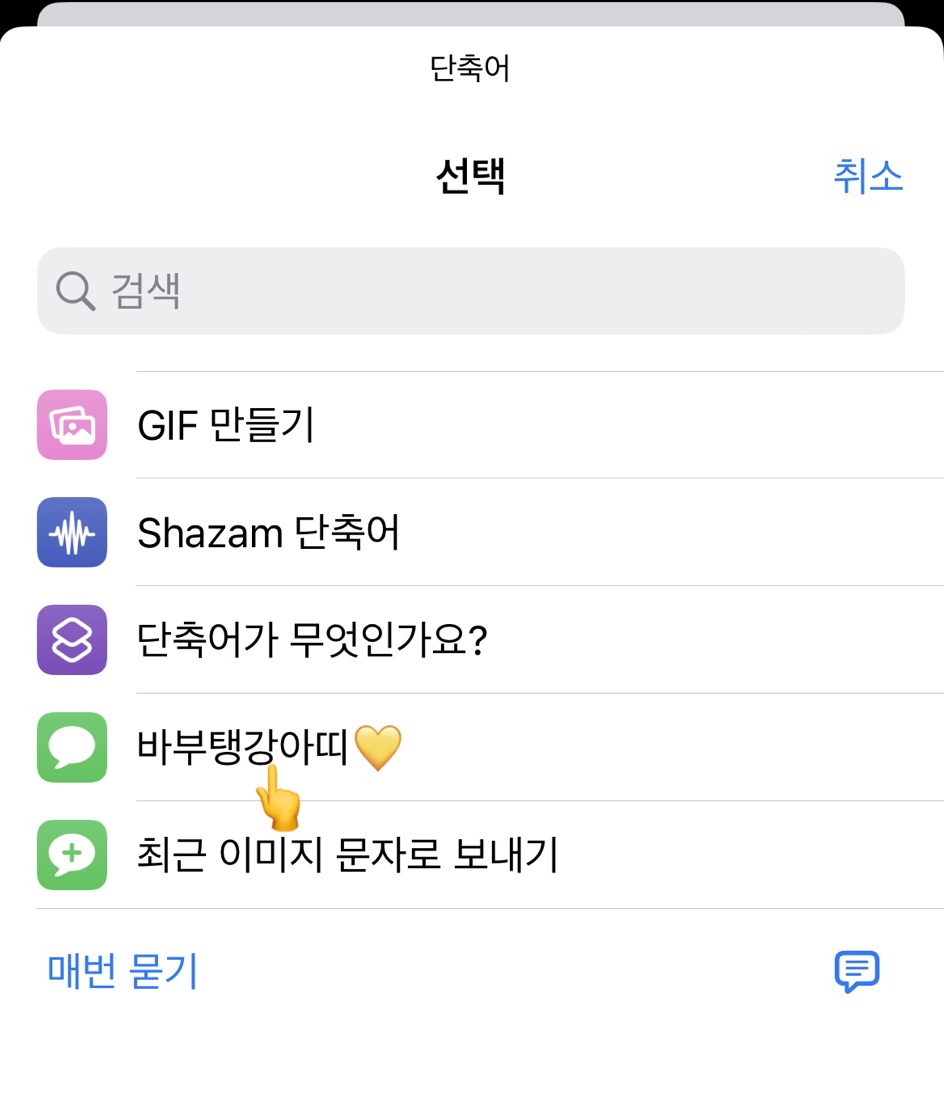Tap 취소 to cancel the selection
This screenshot has width=944, height=1095.
[867, 177]
